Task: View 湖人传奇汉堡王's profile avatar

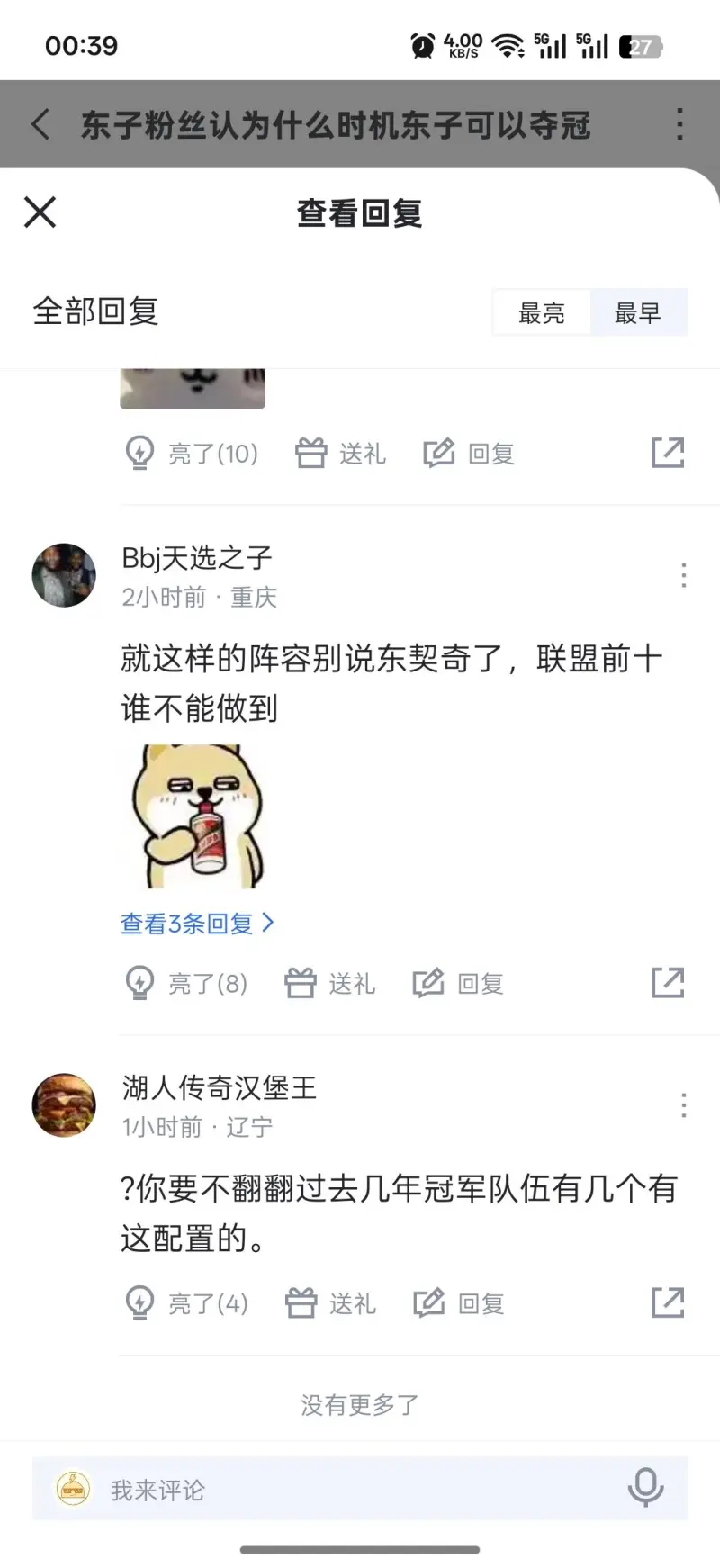Action: [64, 1105]
